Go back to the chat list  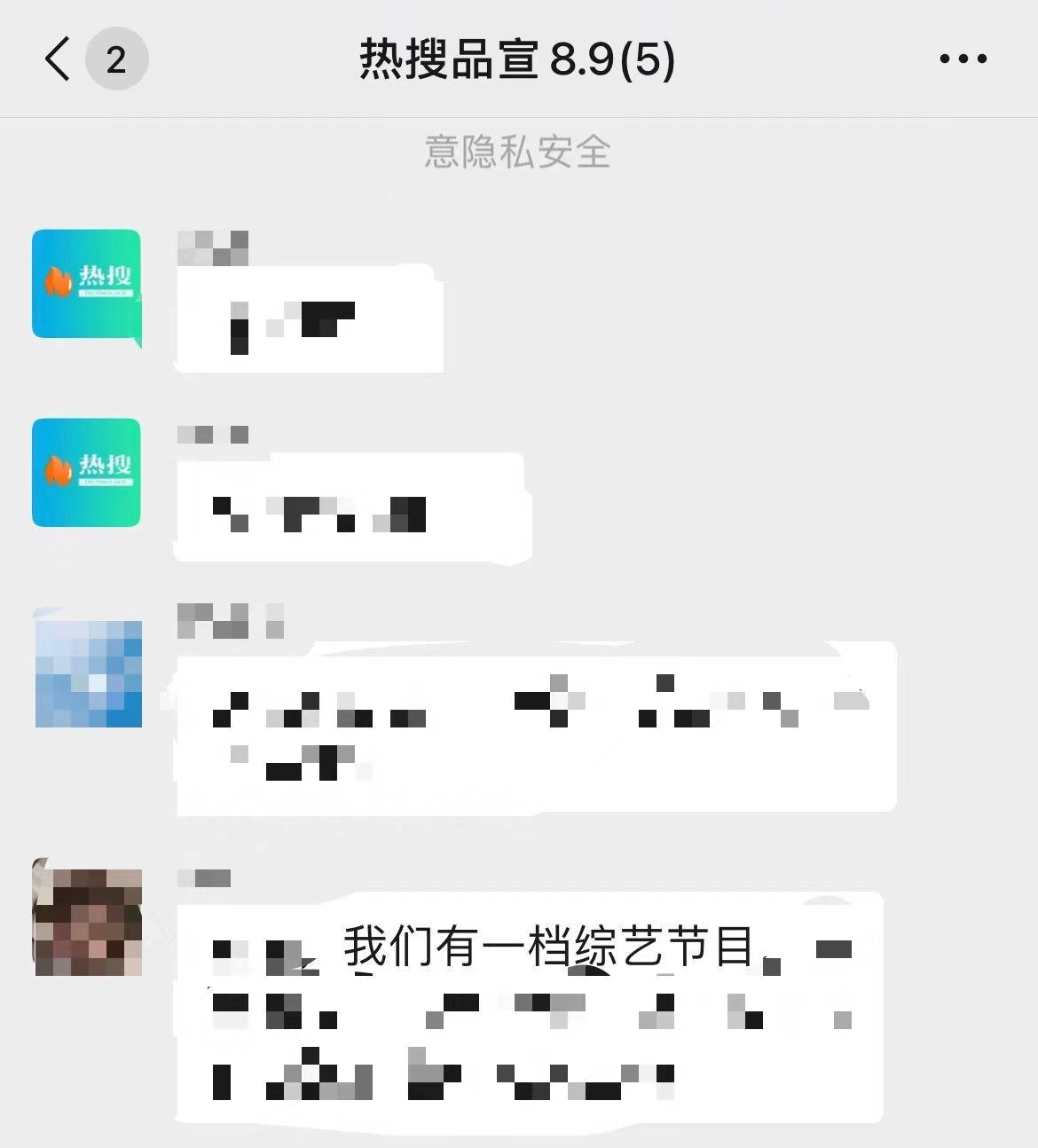point(59,60)
